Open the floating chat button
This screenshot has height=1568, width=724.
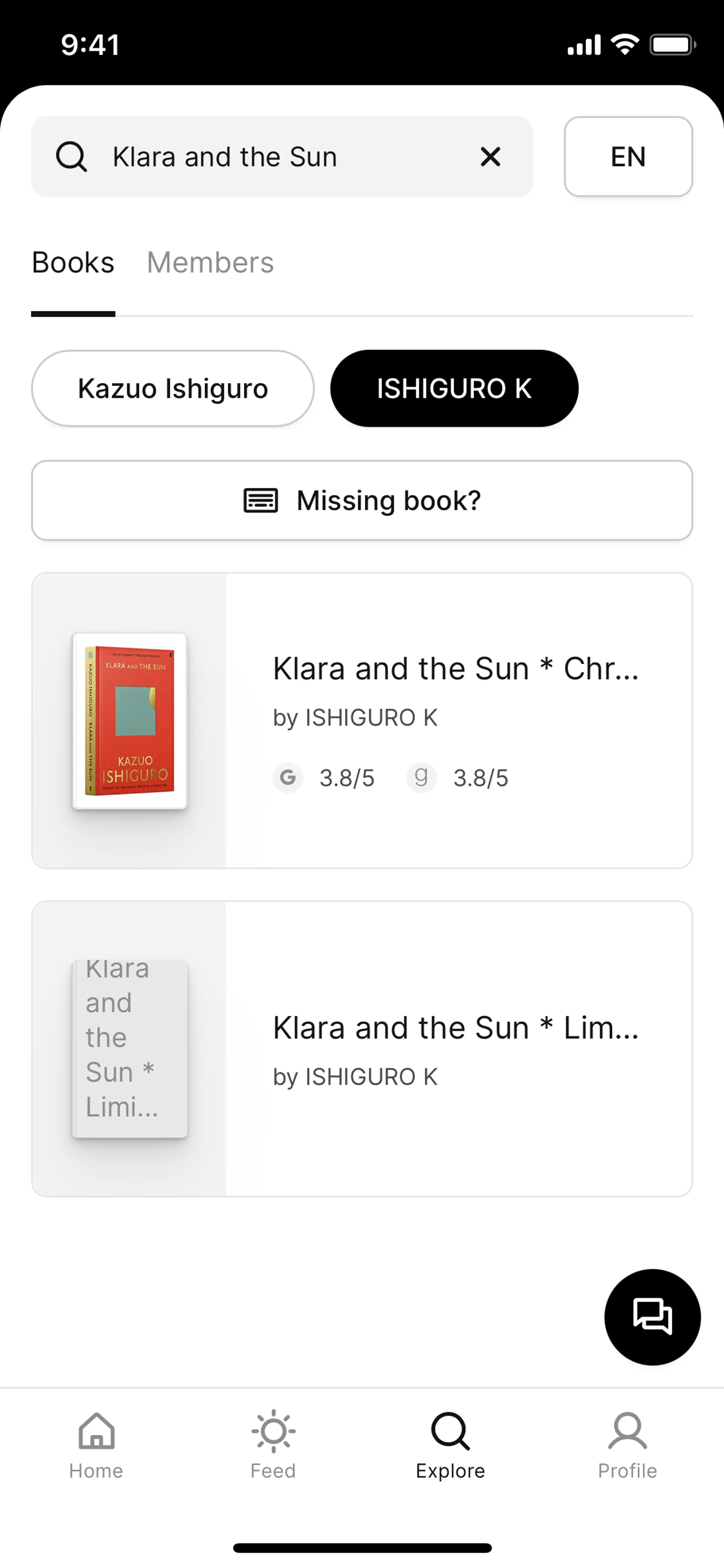click(652, 1317)
